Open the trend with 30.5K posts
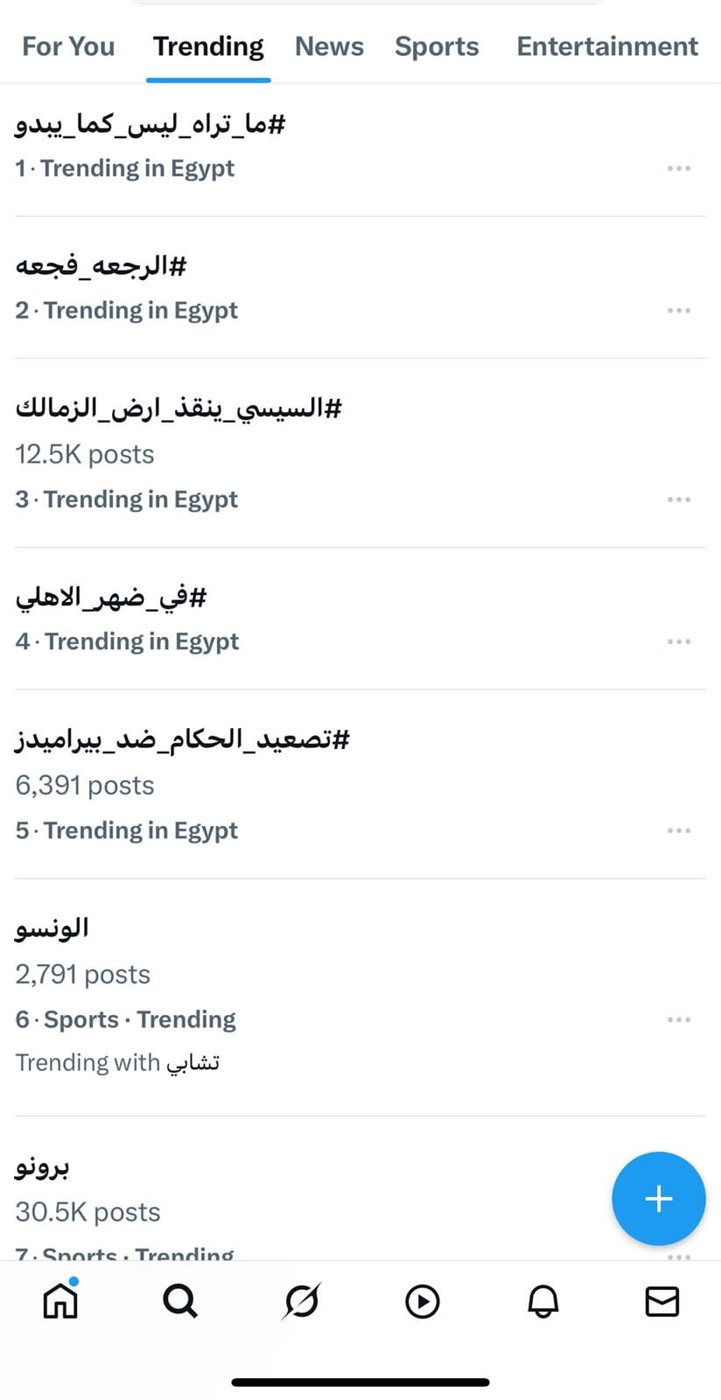721x1400 pixels. (x=42, y=1167)
